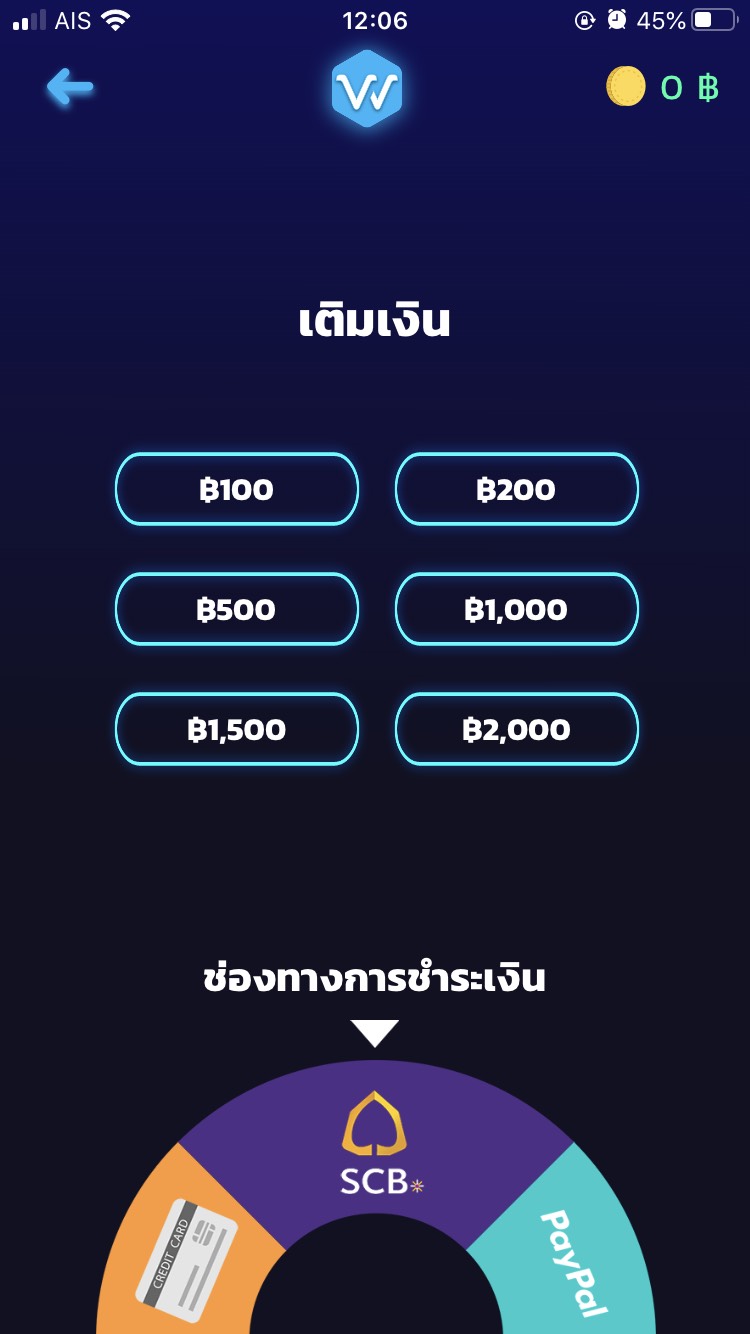Pick the ฿500 top-up option
750x1334 pixels.
[237, 609]
